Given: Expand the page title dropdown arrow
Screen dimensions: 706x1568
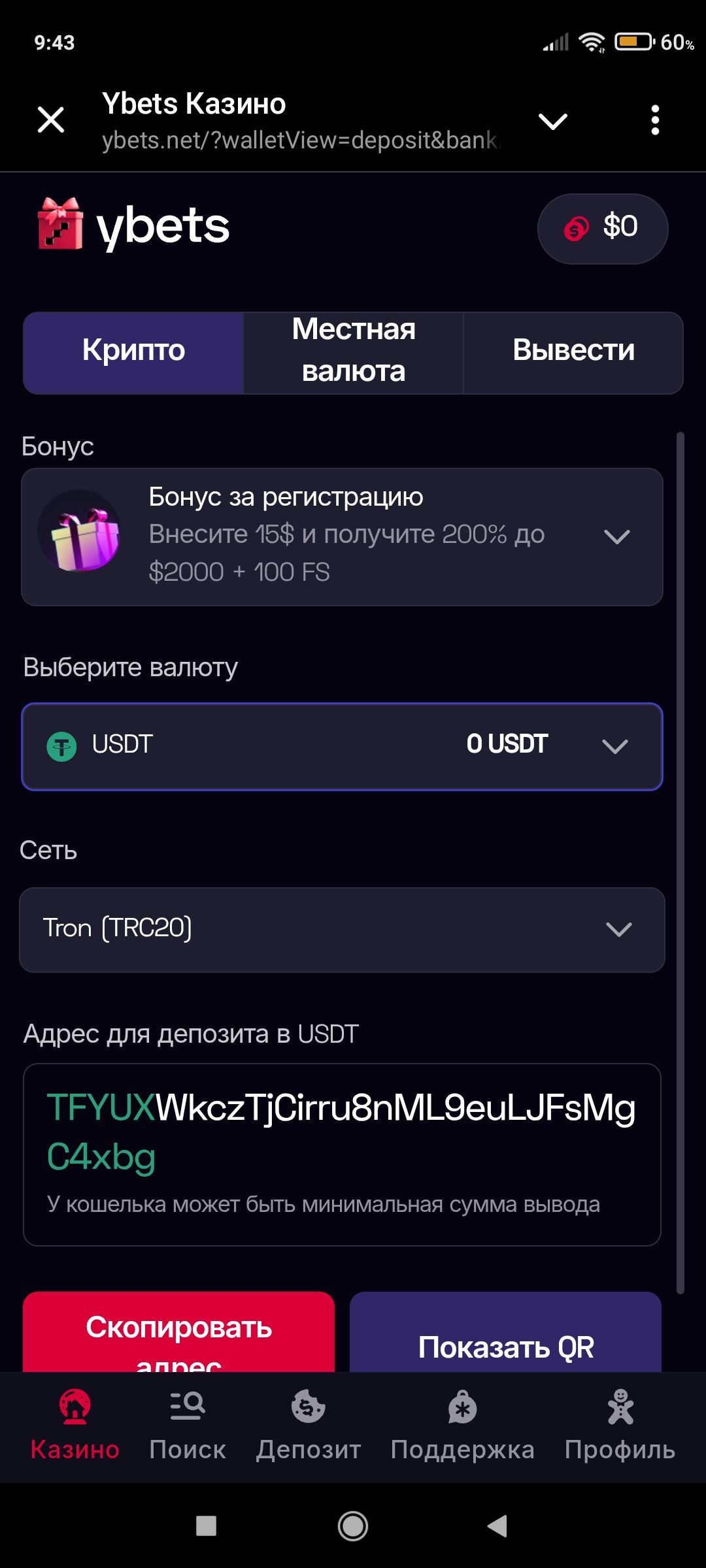Looking at the screenshot, I should pyautogui.click(x=553, y=121).
